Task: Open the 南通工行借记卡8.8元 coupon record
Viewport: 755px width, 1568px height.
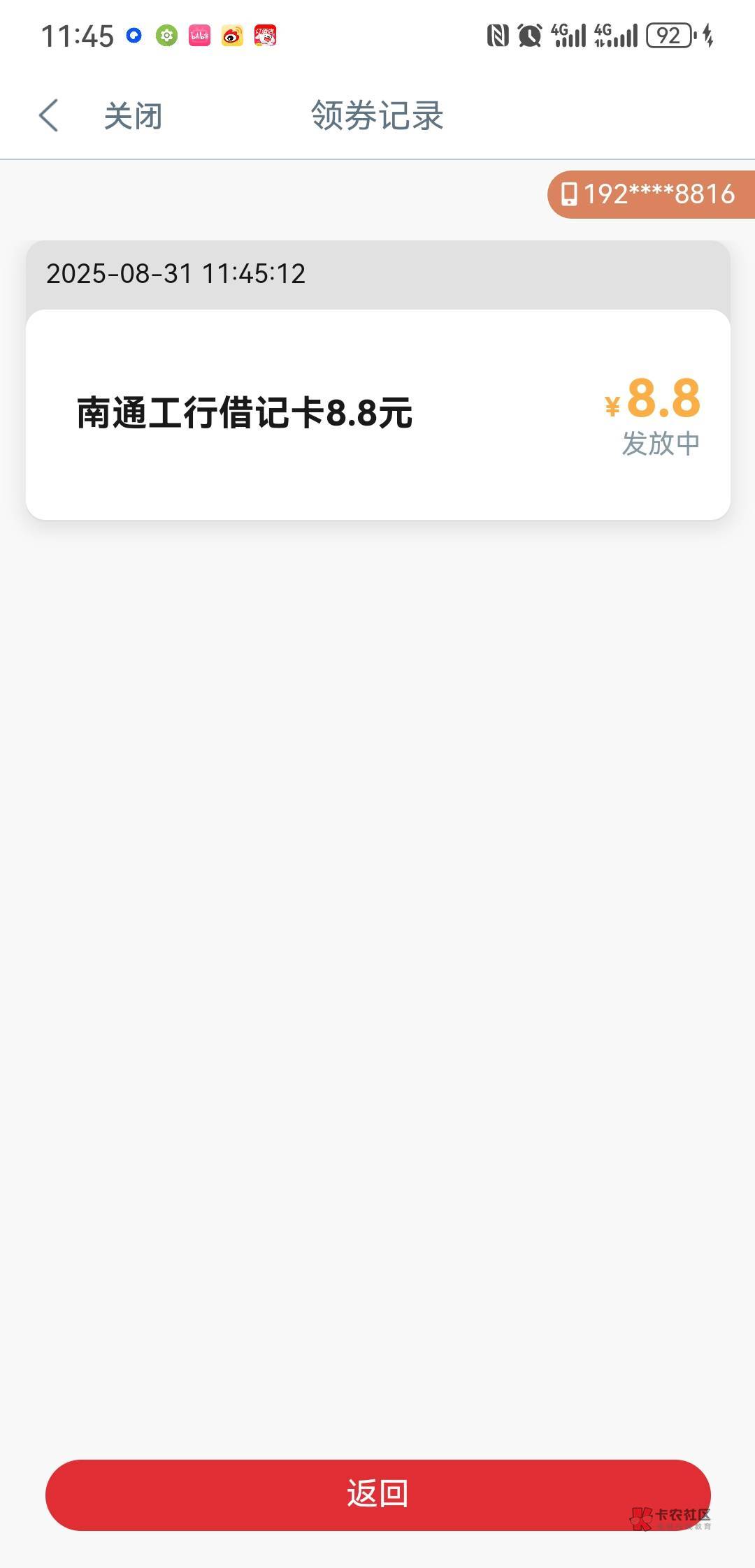Action: [377, 414]
